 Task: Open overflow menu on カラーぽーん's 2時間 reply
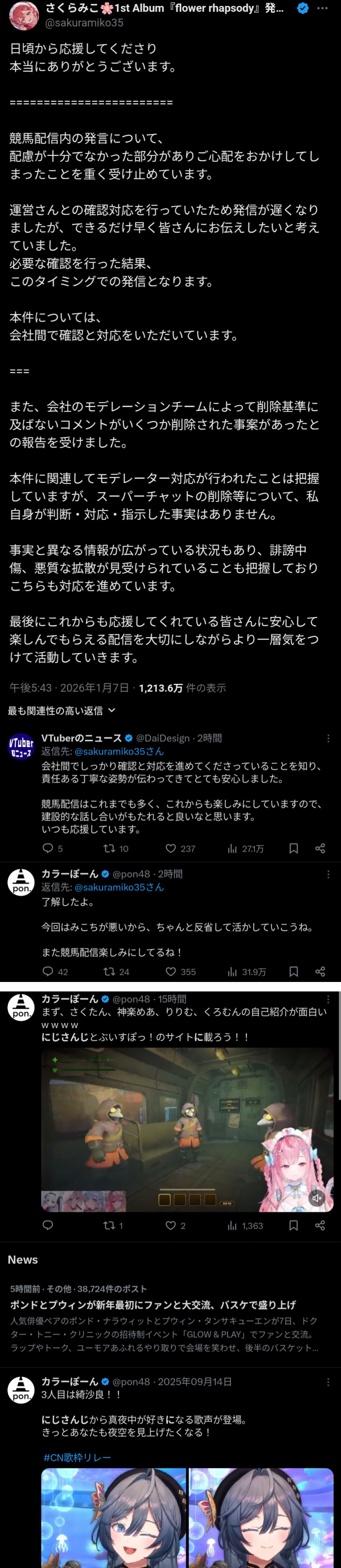[x=328, y=874]
